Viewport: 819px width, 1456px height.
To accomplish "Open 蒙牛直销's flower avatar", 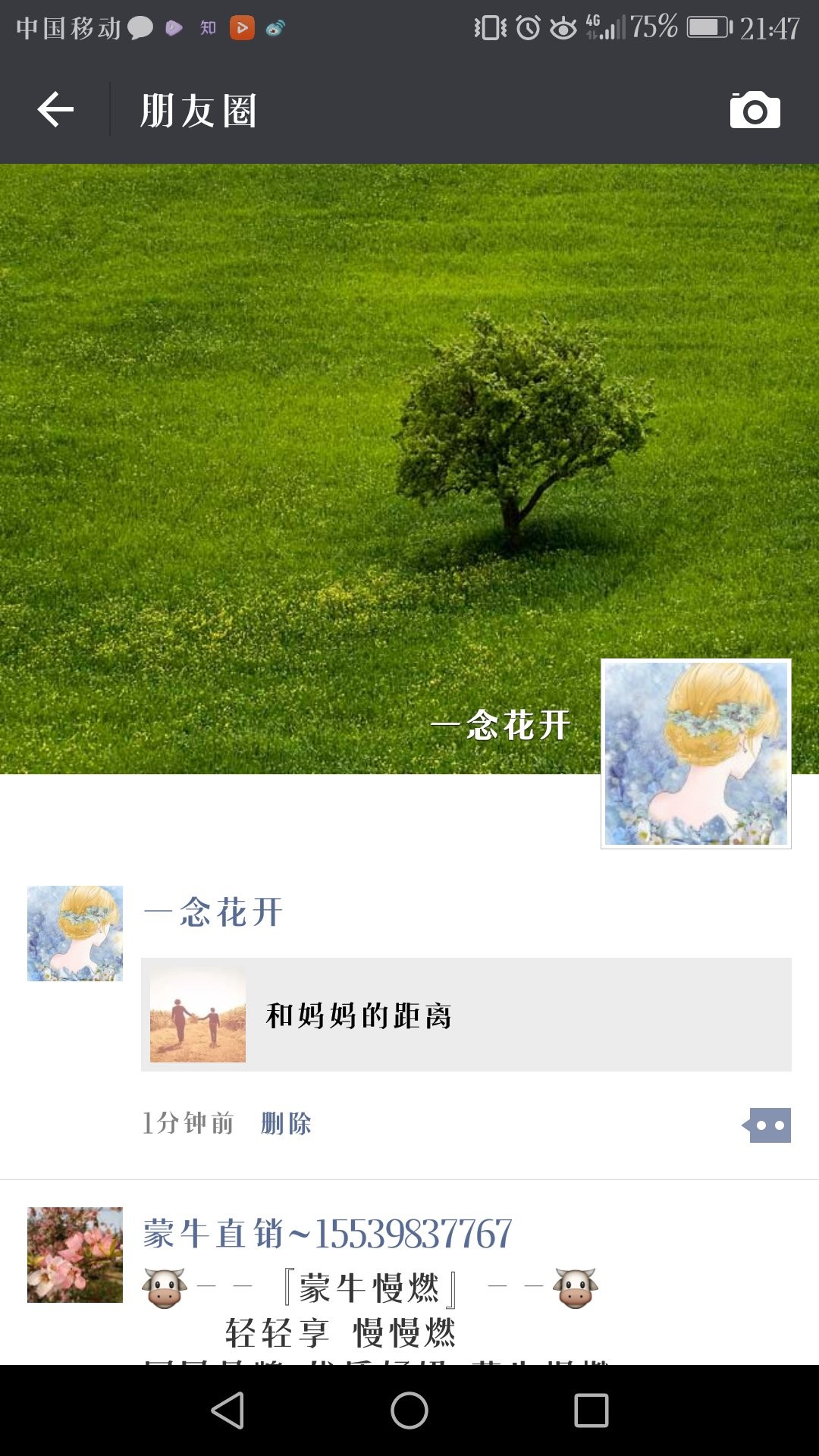I will (x=75, y=1255).
